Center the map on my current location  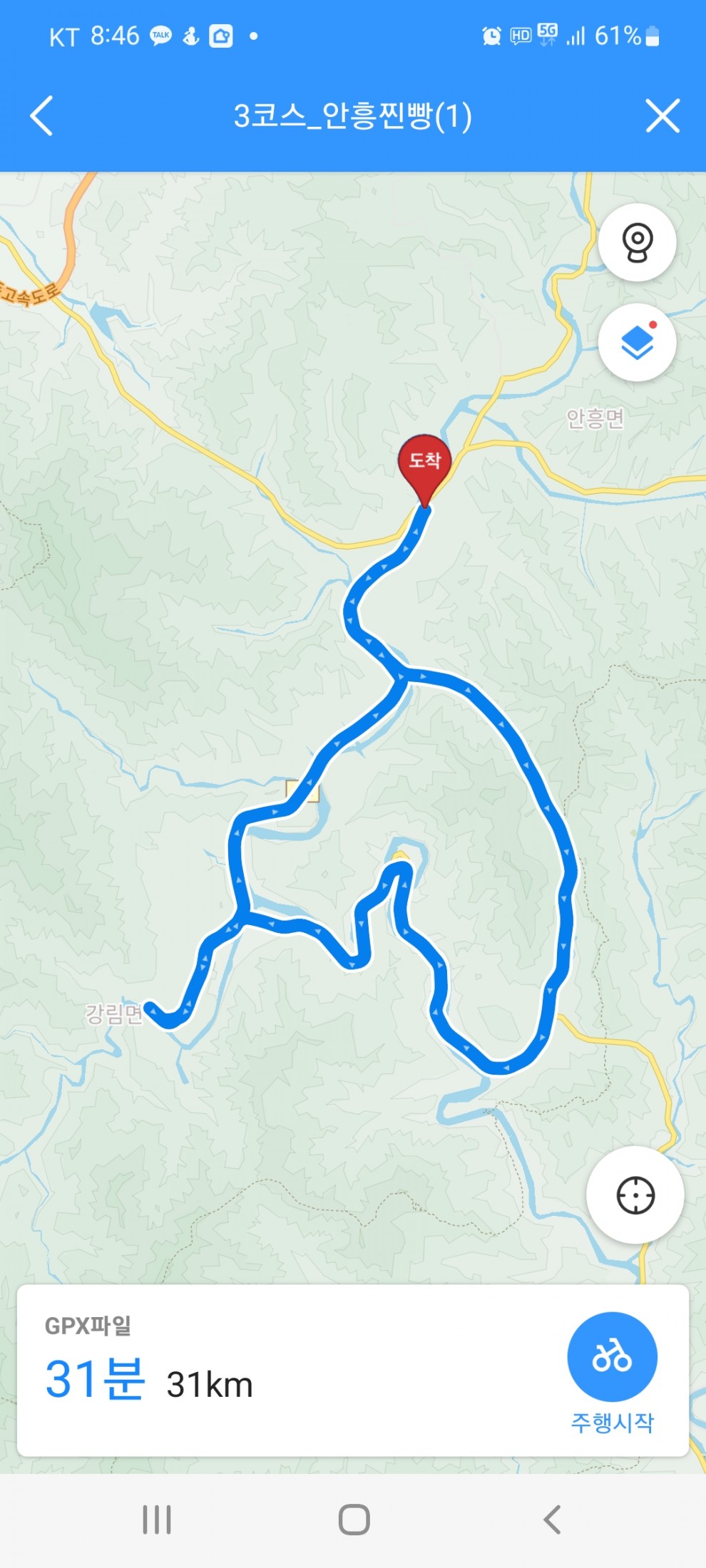click(x=635, y=1195)
